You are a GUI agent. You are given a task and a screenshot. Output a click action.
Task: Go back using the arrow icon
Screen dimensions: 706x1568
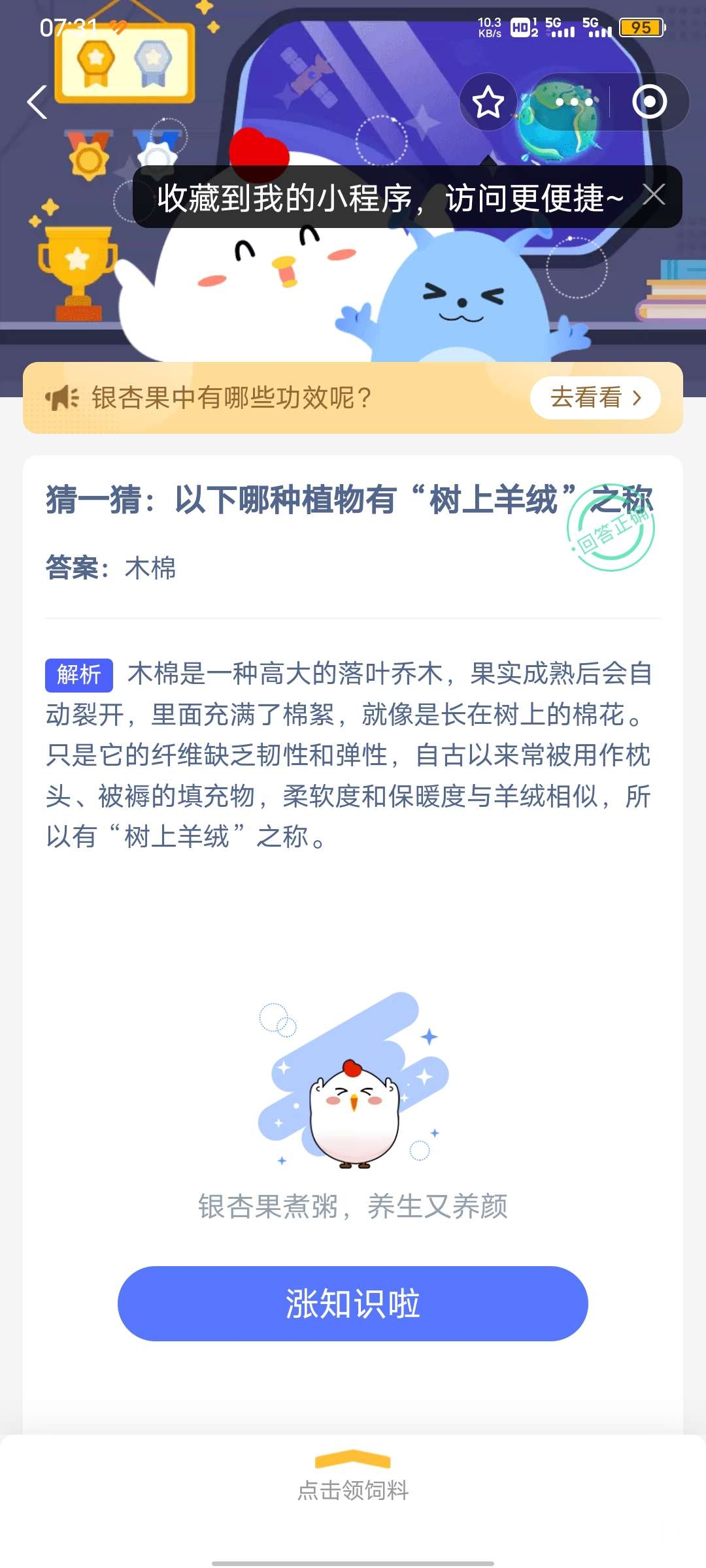37,103
